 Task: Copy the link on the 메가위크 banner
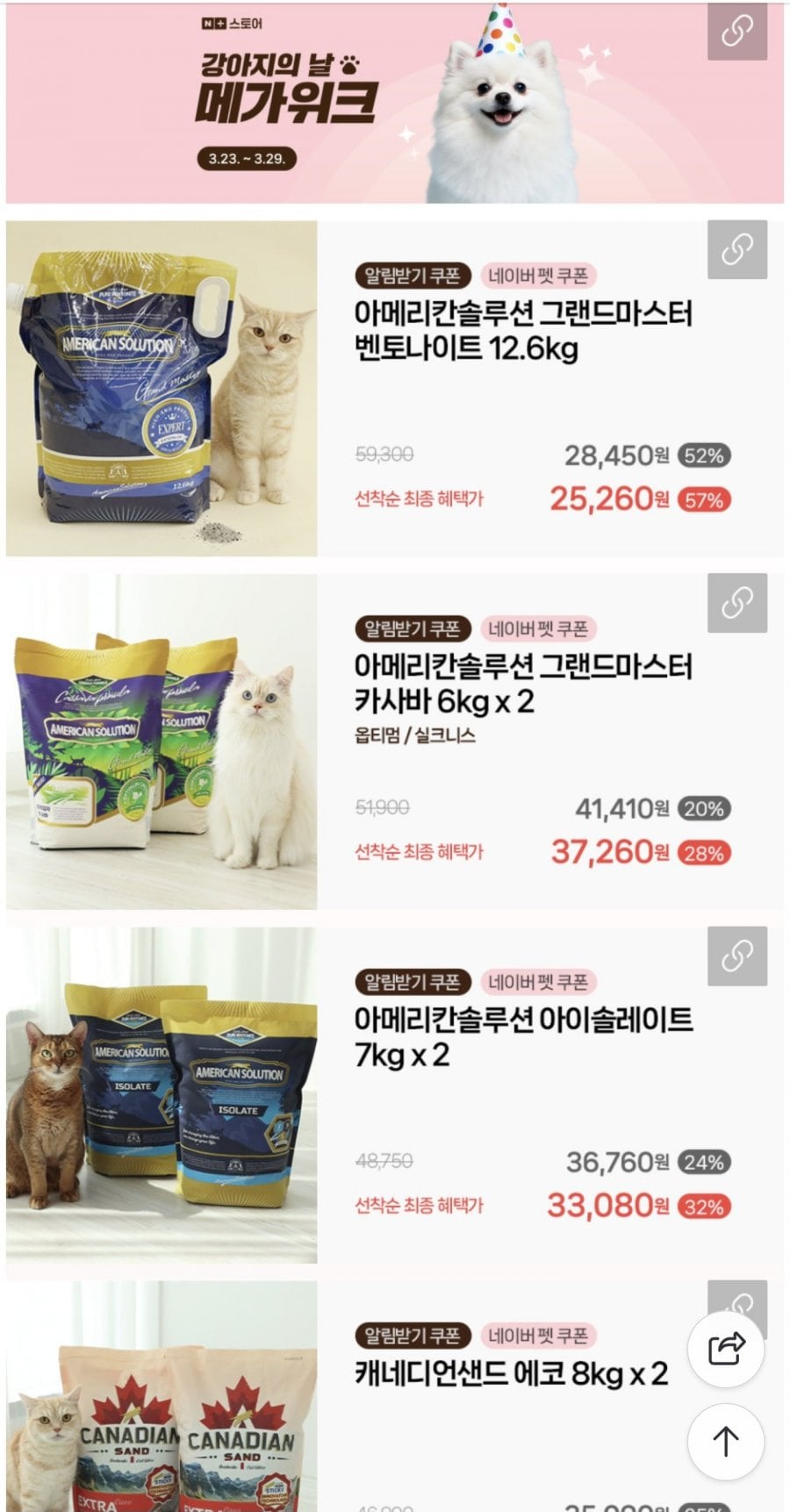(736, 32)
